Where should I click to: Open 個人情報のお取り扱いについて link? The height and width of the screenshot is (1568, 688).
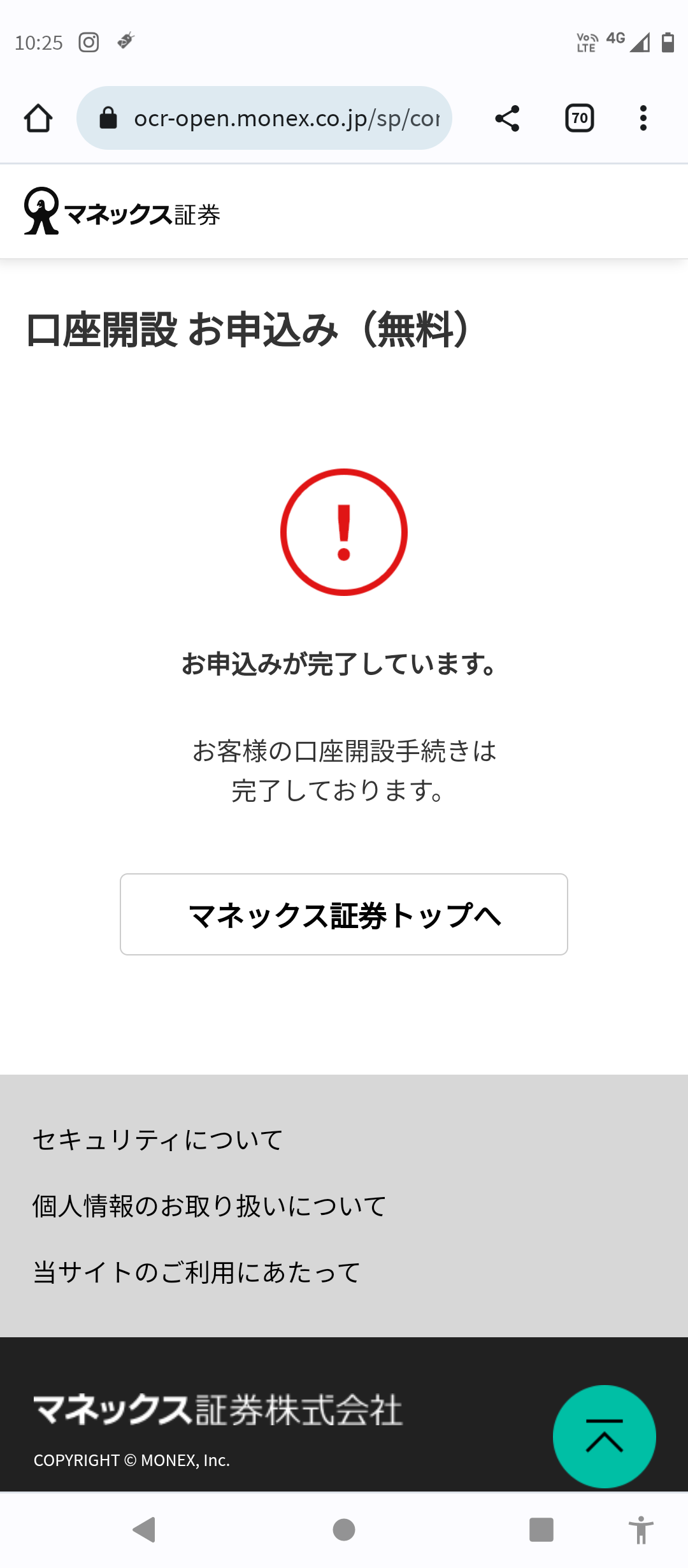pos(209,1206)
